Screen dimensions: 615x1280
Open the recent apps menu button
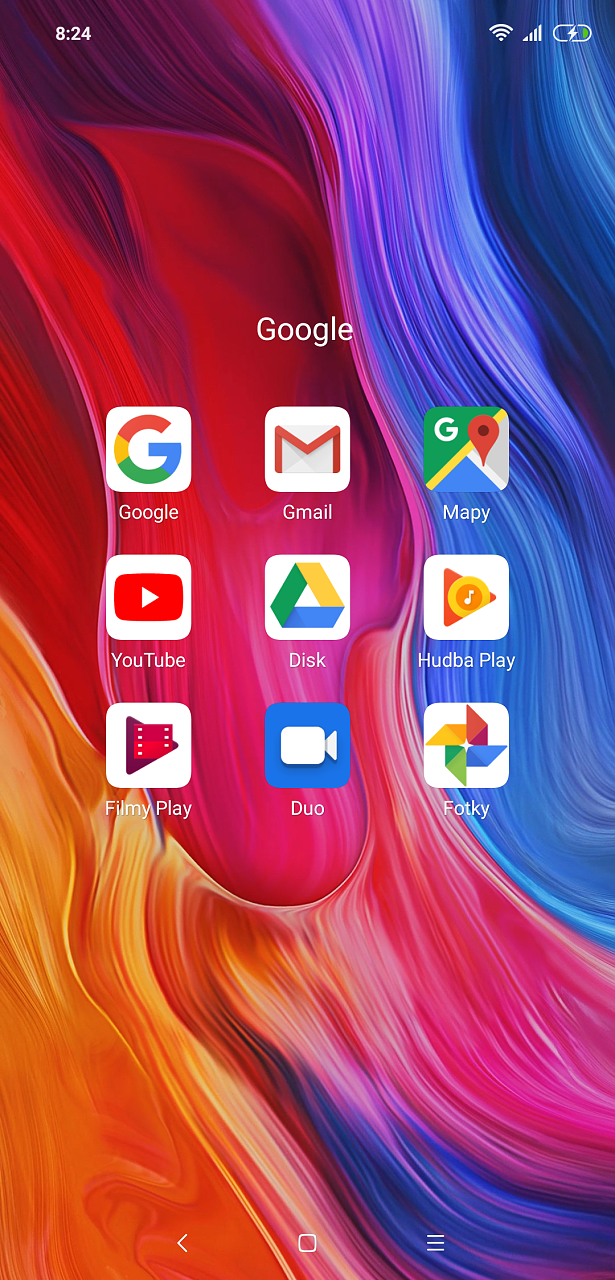pos(435,1243)
